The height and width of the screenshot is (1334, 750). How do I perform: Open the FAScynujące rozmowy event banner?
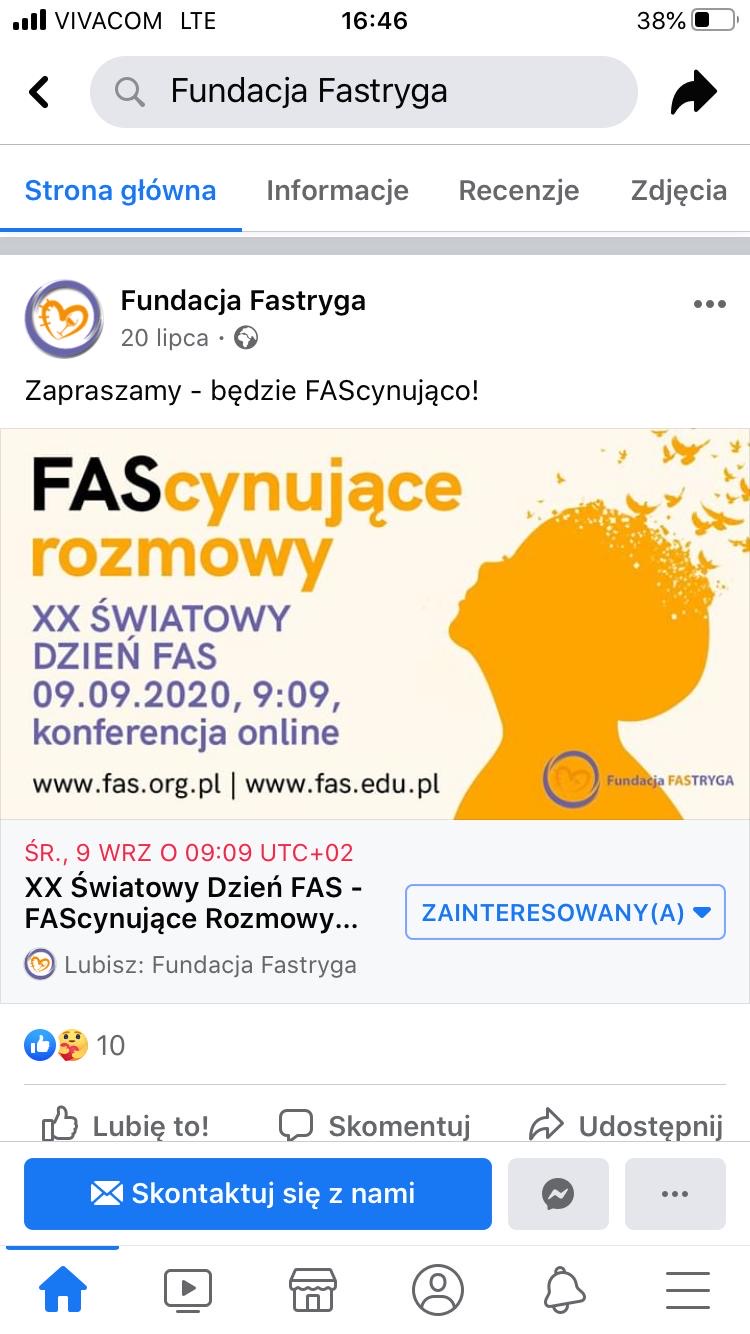(375, 624)
